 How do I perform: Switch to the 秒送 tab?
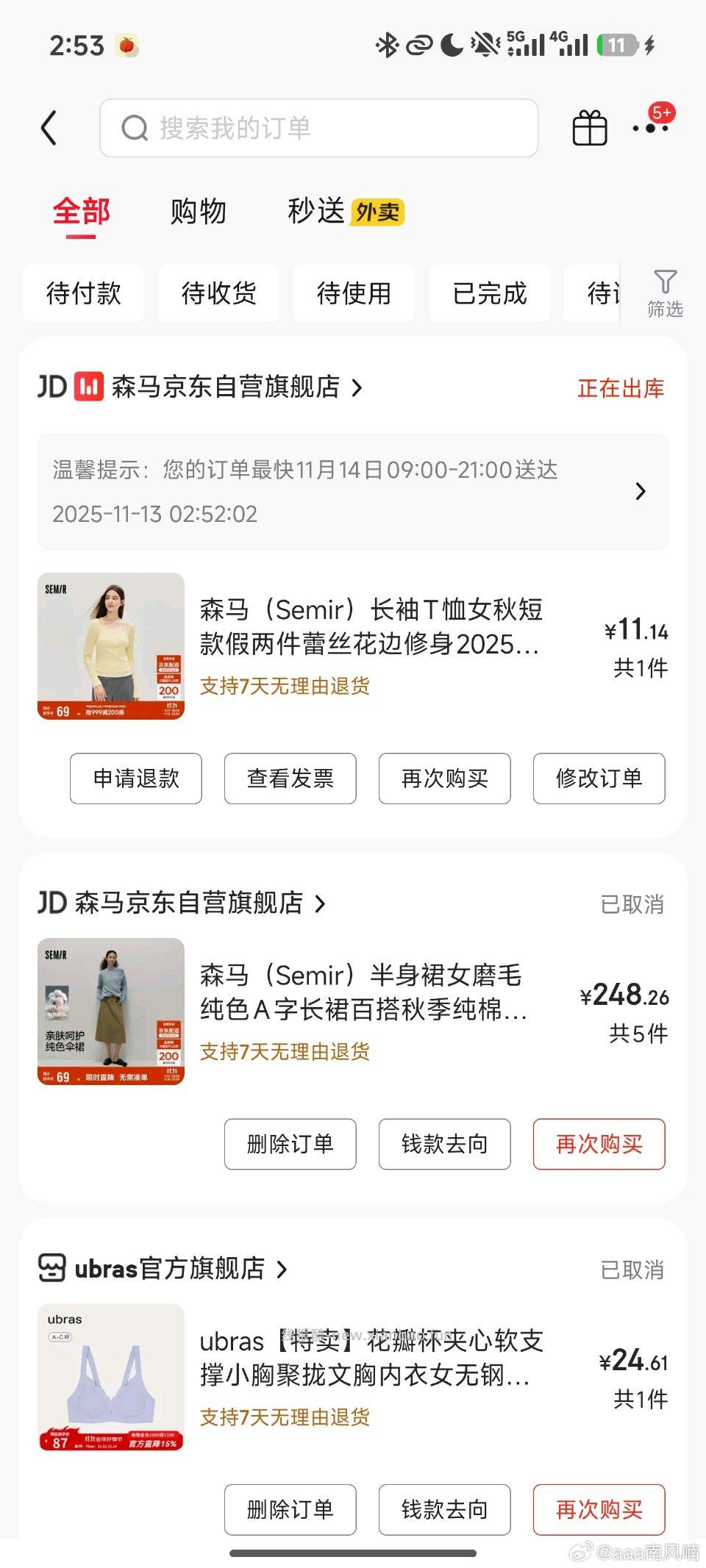pos(316,211)
